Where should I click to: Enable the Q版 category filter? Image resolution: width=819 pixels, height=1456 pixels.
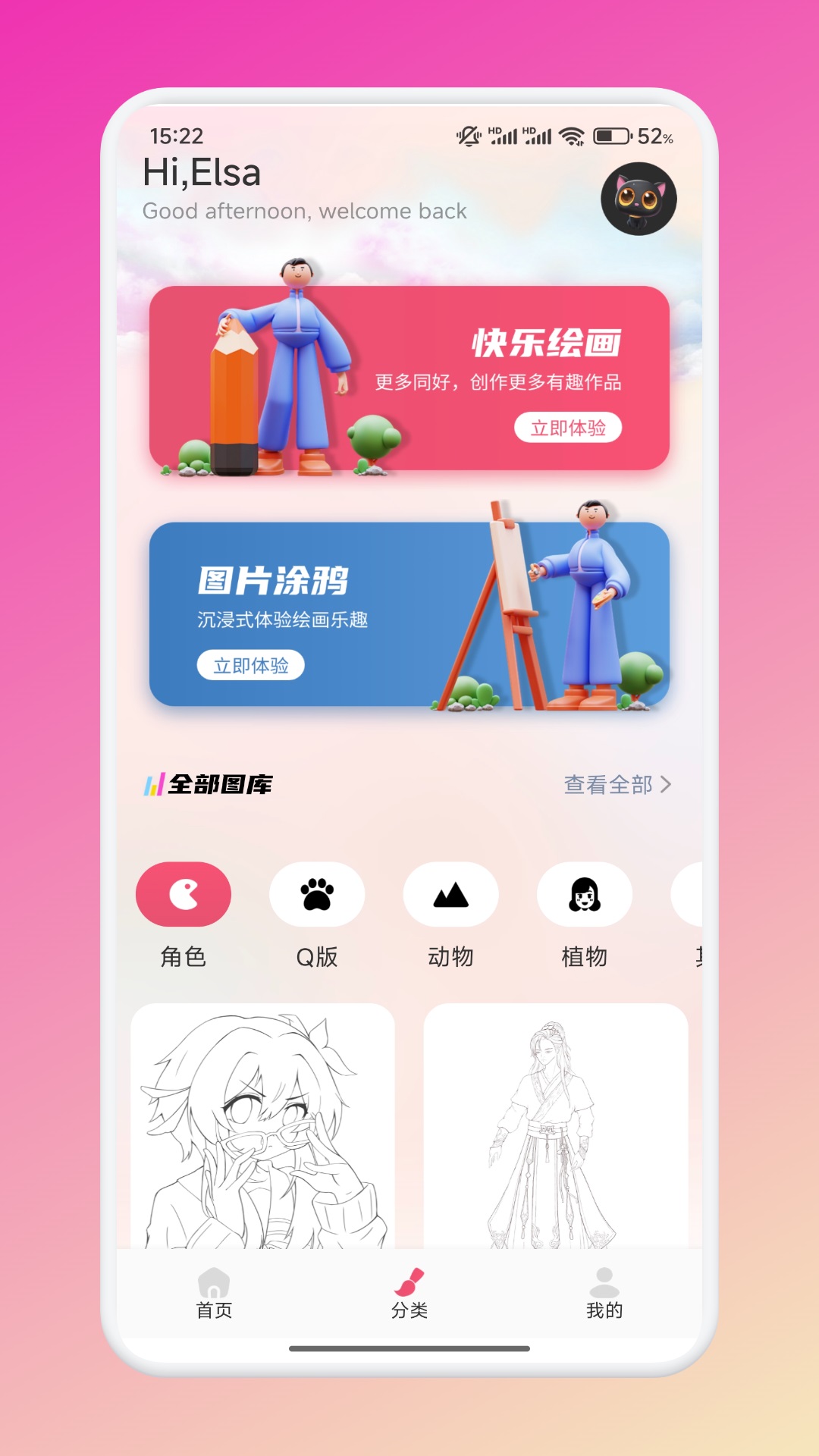(x=317, y=895)
